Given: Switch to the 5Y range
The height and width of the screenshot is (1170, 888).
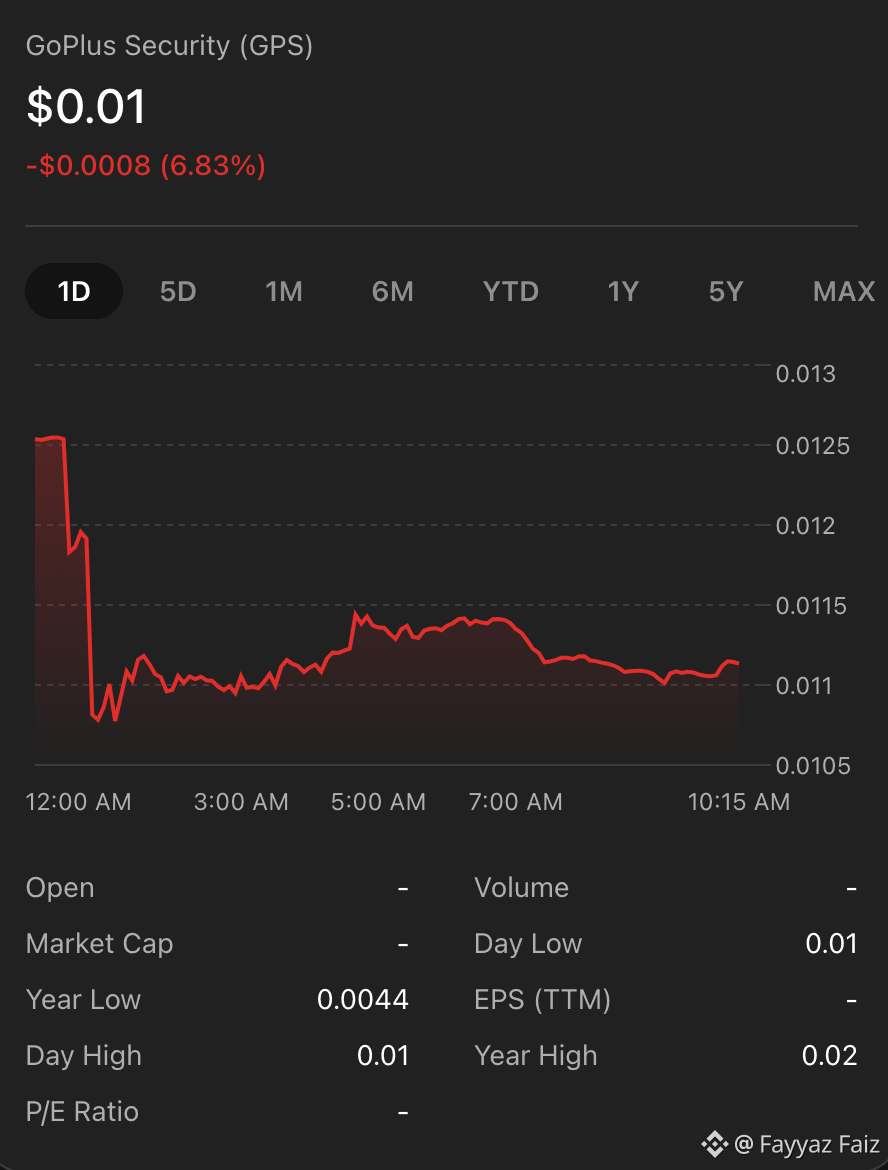Looking at the screenshot, I should (726, 291).
